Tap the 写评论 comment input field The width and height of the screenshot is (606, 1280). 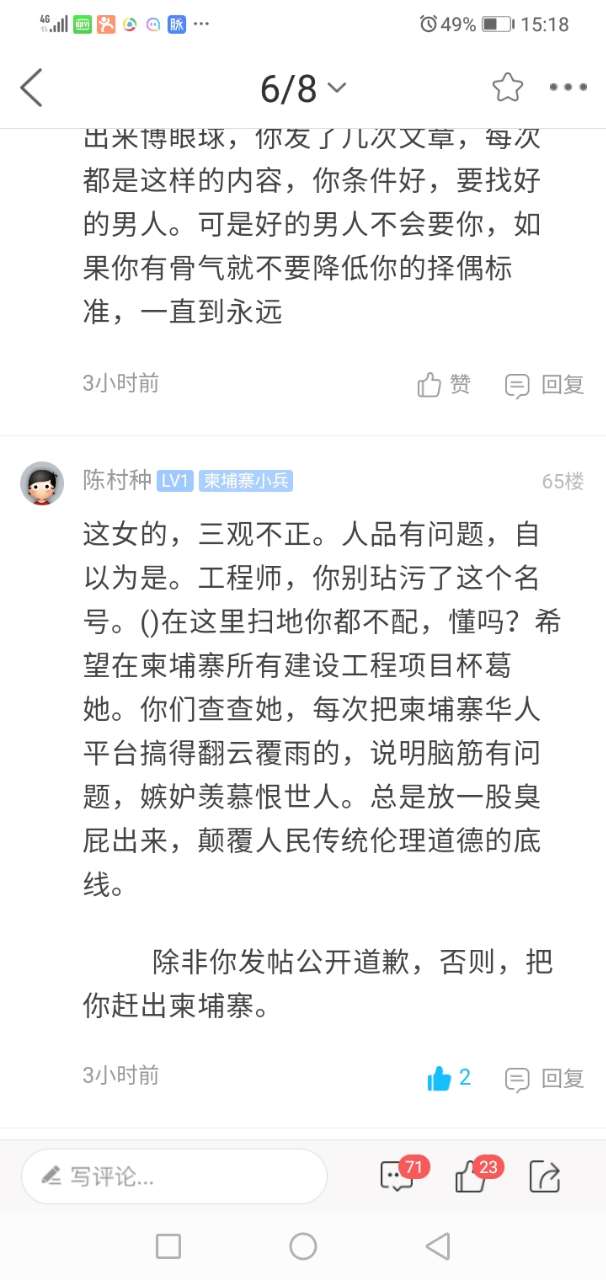click(x=174, y=1176)
